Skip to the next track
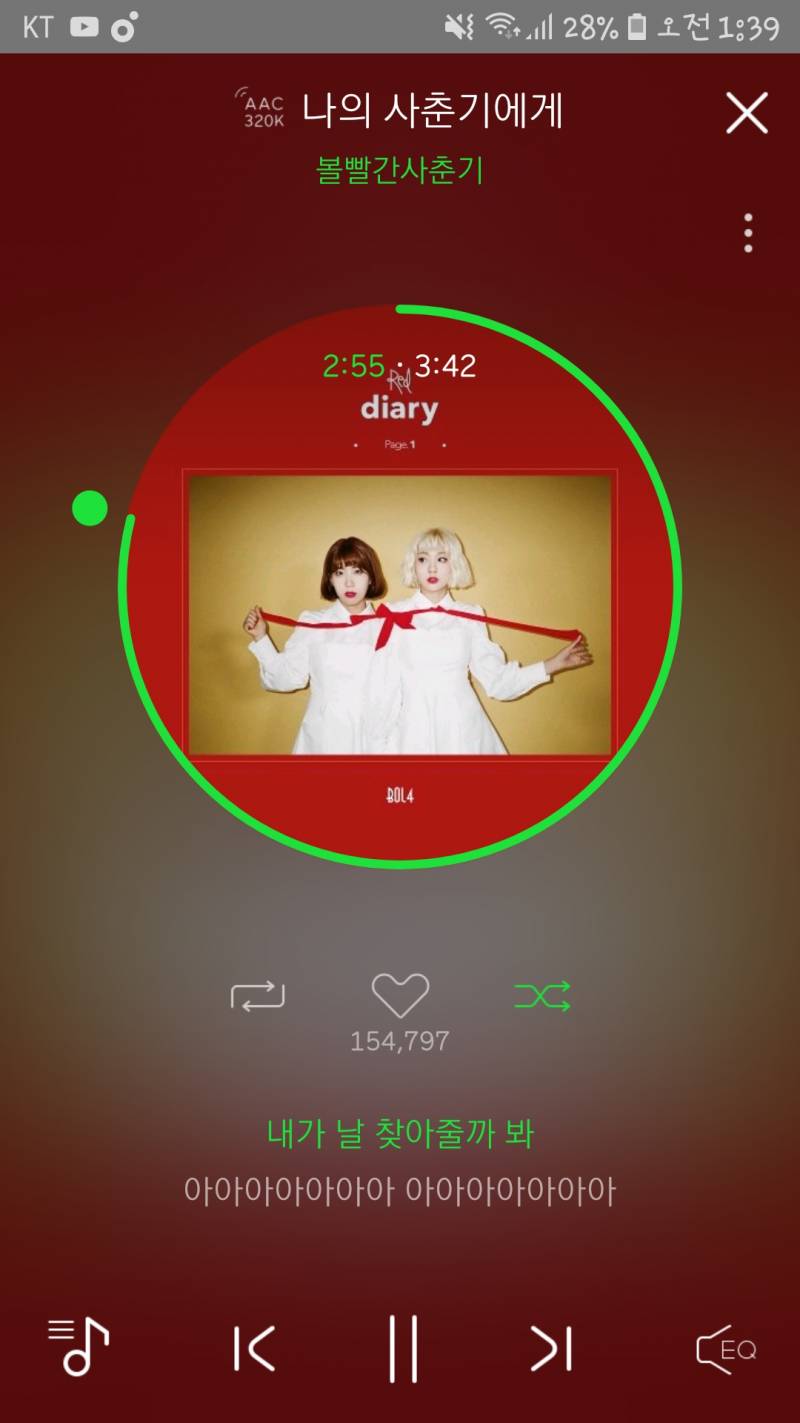Screen dimensions: 800x1423 551,1349
